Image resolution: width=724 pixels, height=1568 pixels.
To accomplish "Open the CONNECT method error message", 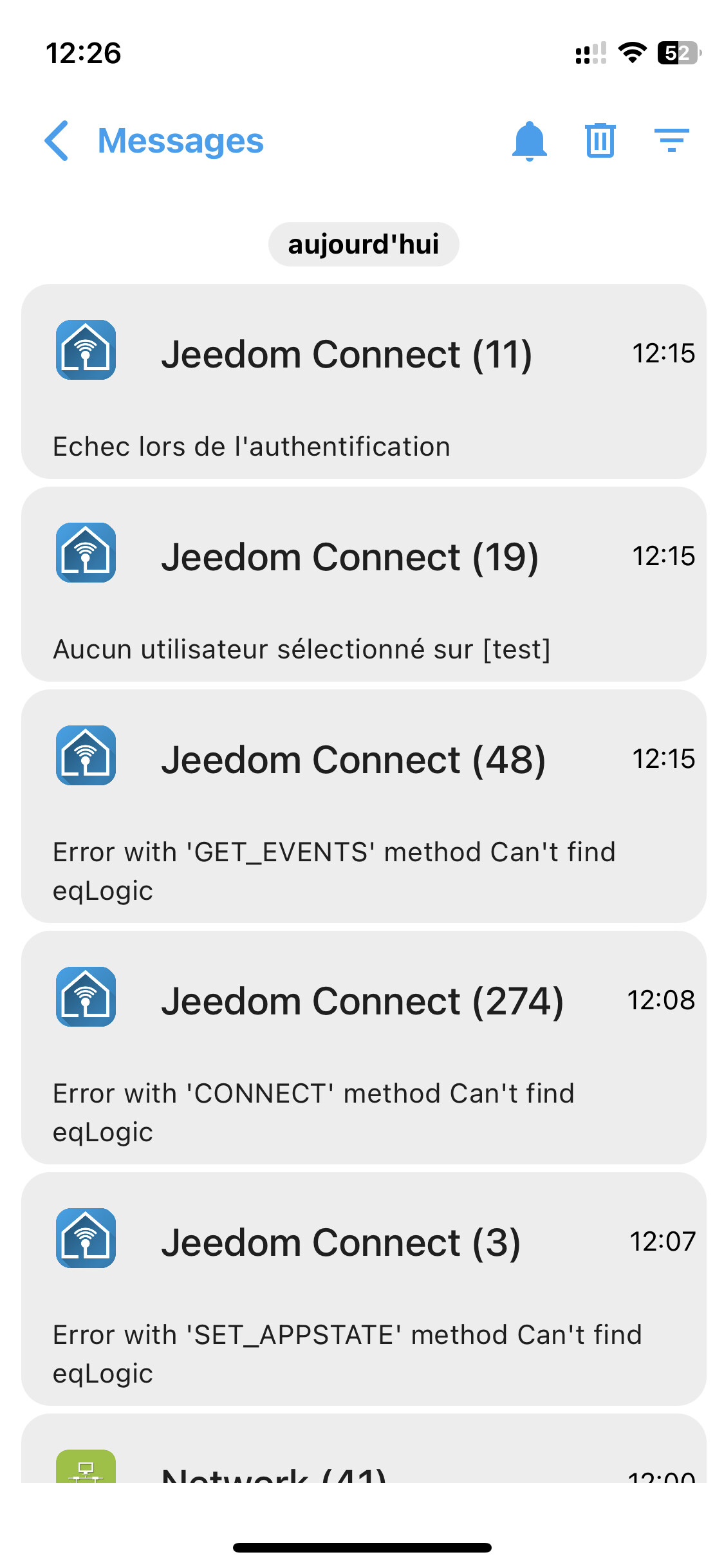I will click(364, 1047).
